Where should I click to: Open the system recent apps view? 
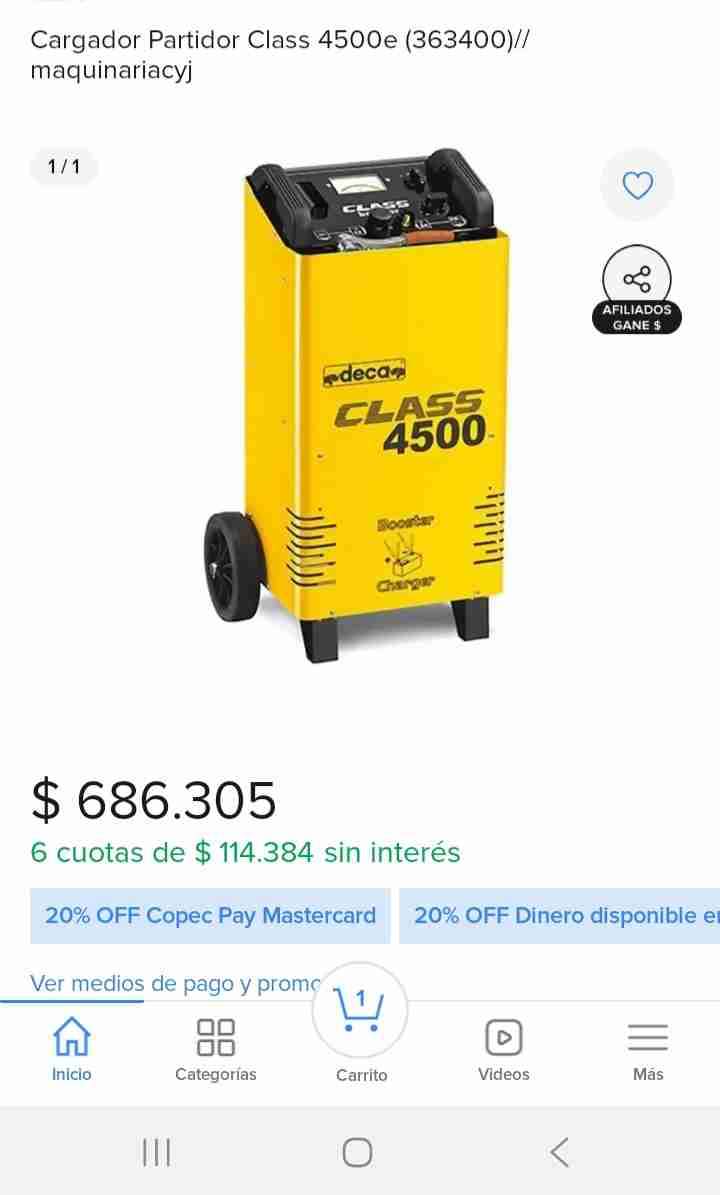[156, 1152]
